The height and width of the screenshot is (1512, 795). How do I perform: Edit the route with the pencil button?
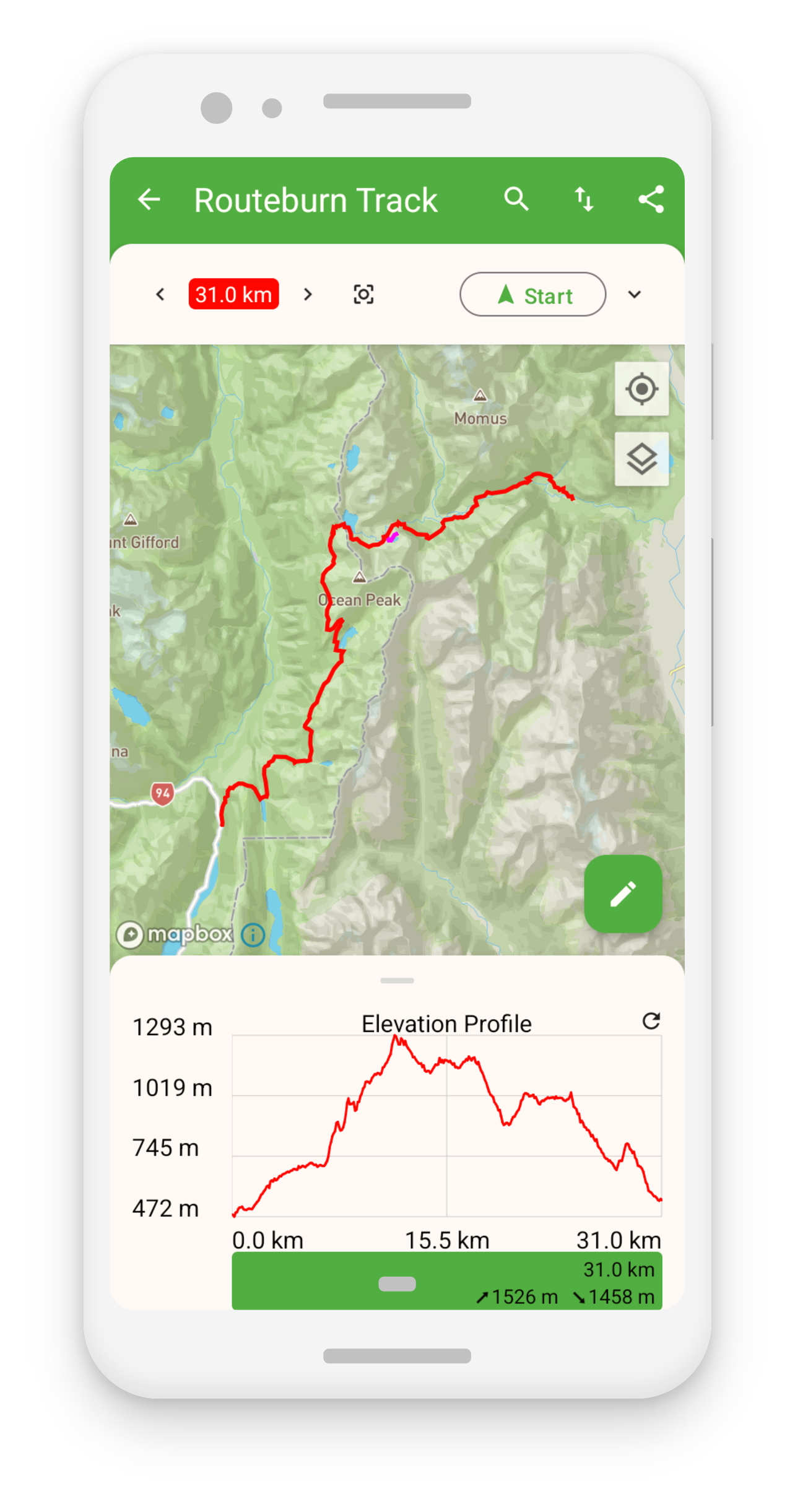click(623, 894)
